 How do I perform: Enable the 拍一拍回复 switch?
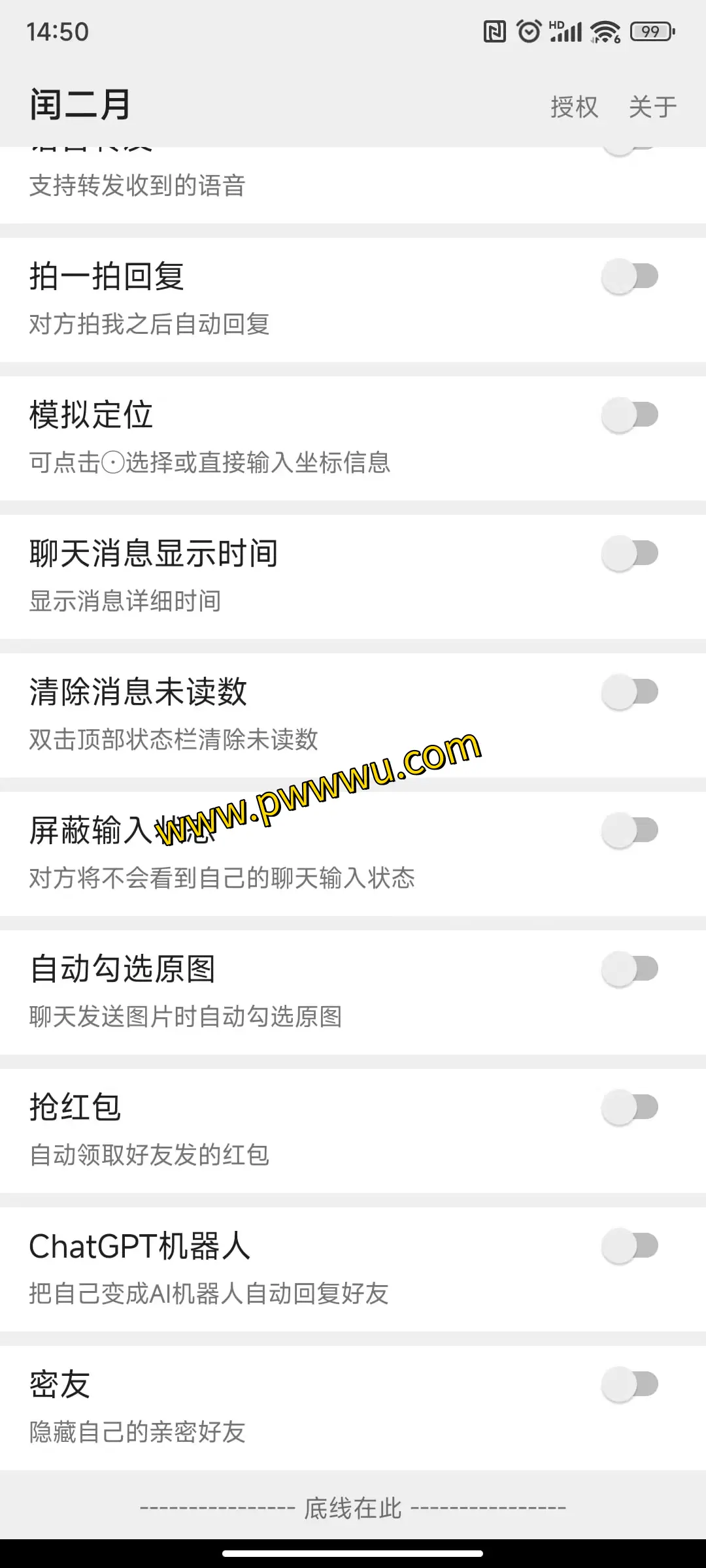[630, 276]
